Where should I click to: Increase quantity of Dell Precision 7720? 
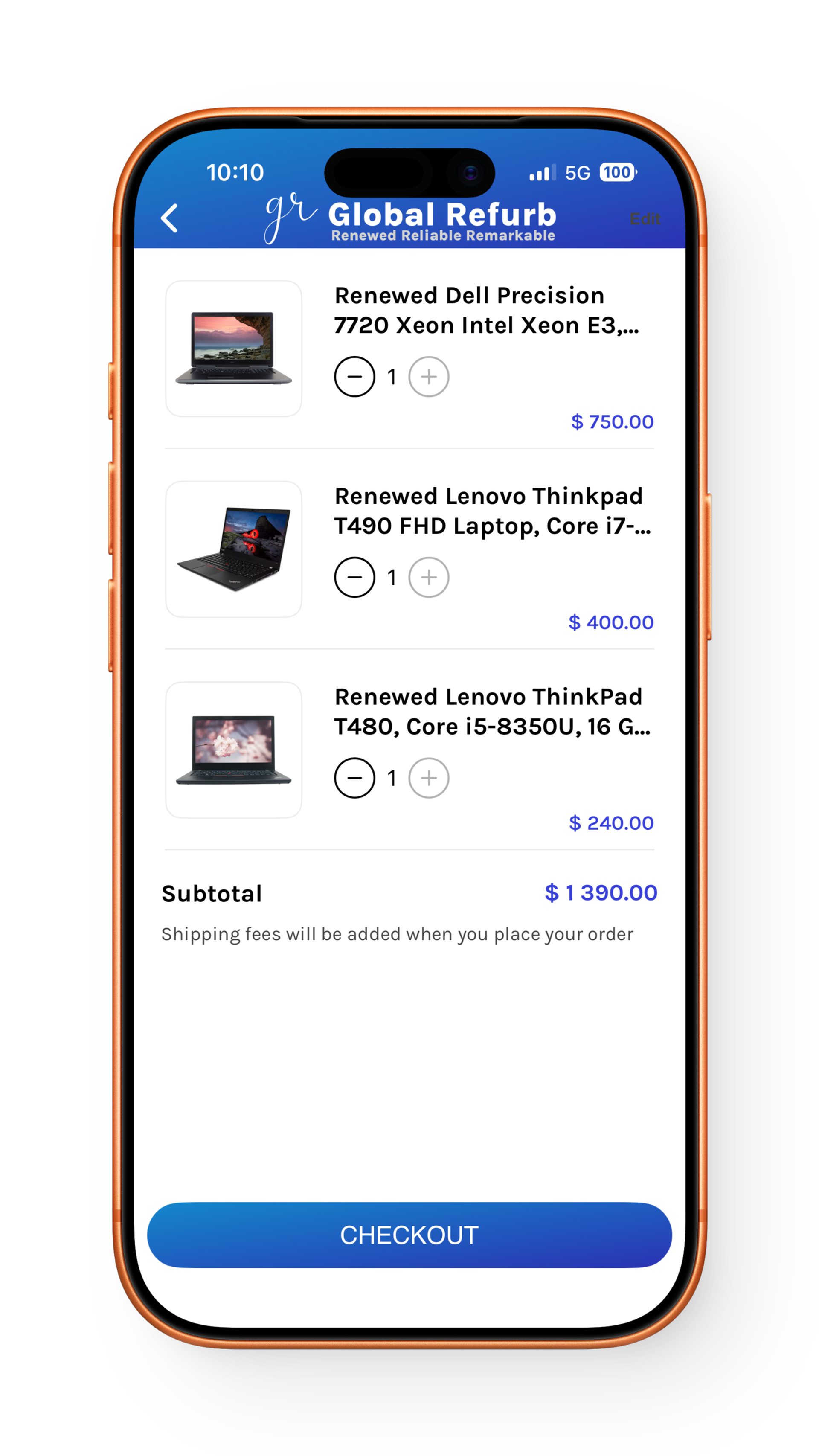tap(429, 376)
